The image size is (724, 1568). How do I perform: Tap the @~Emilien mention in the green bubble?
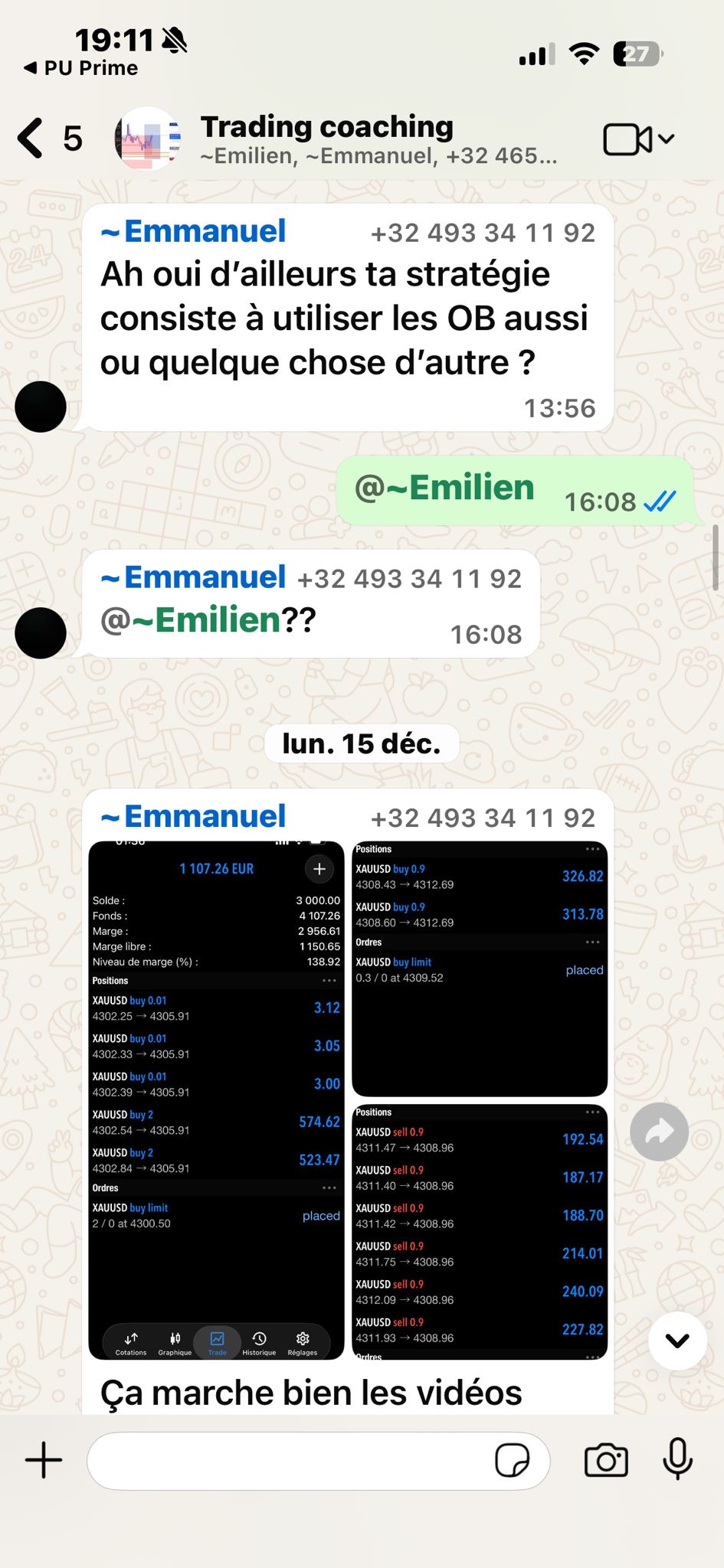(444, 487)
